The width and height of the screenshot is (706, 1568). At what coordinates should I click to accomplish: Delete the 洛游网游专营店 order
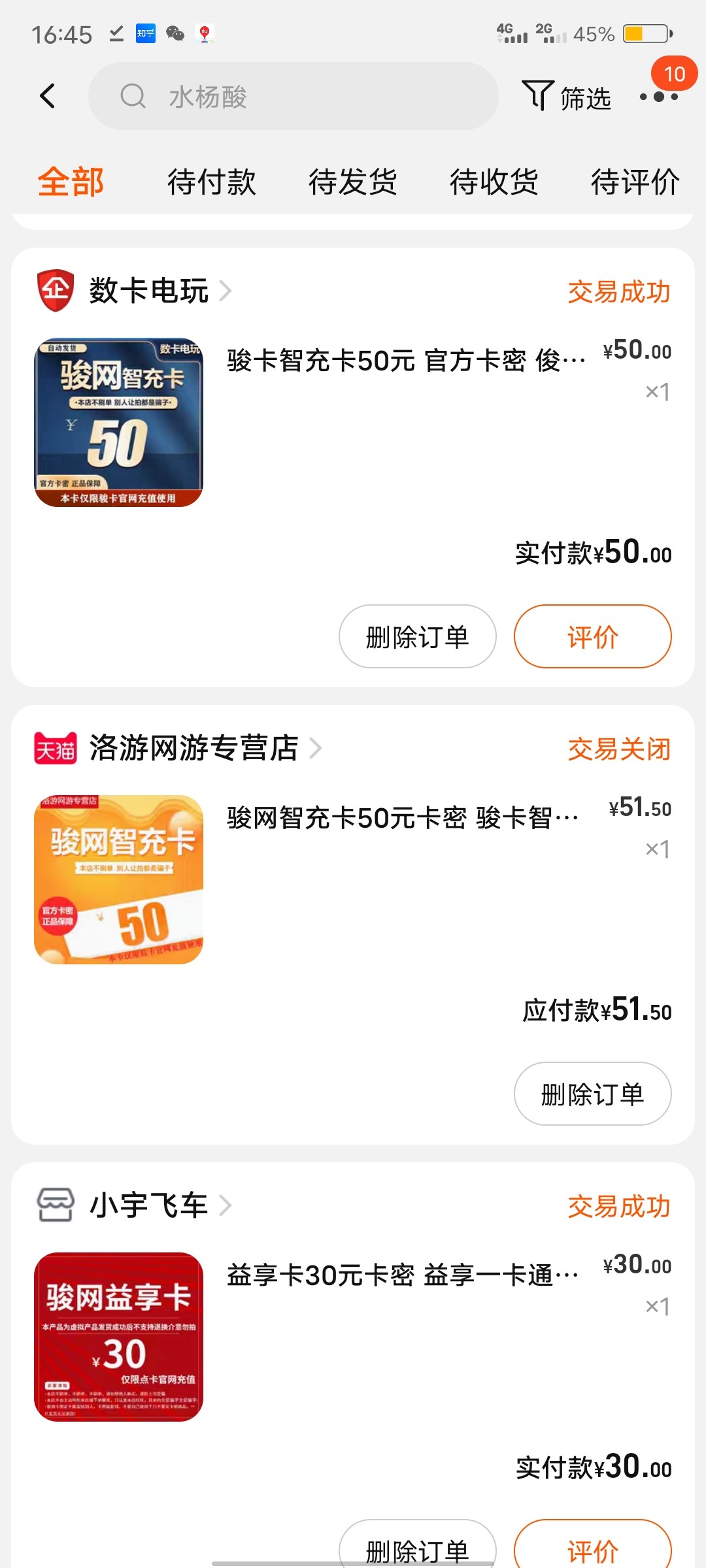coord(592,1094)
